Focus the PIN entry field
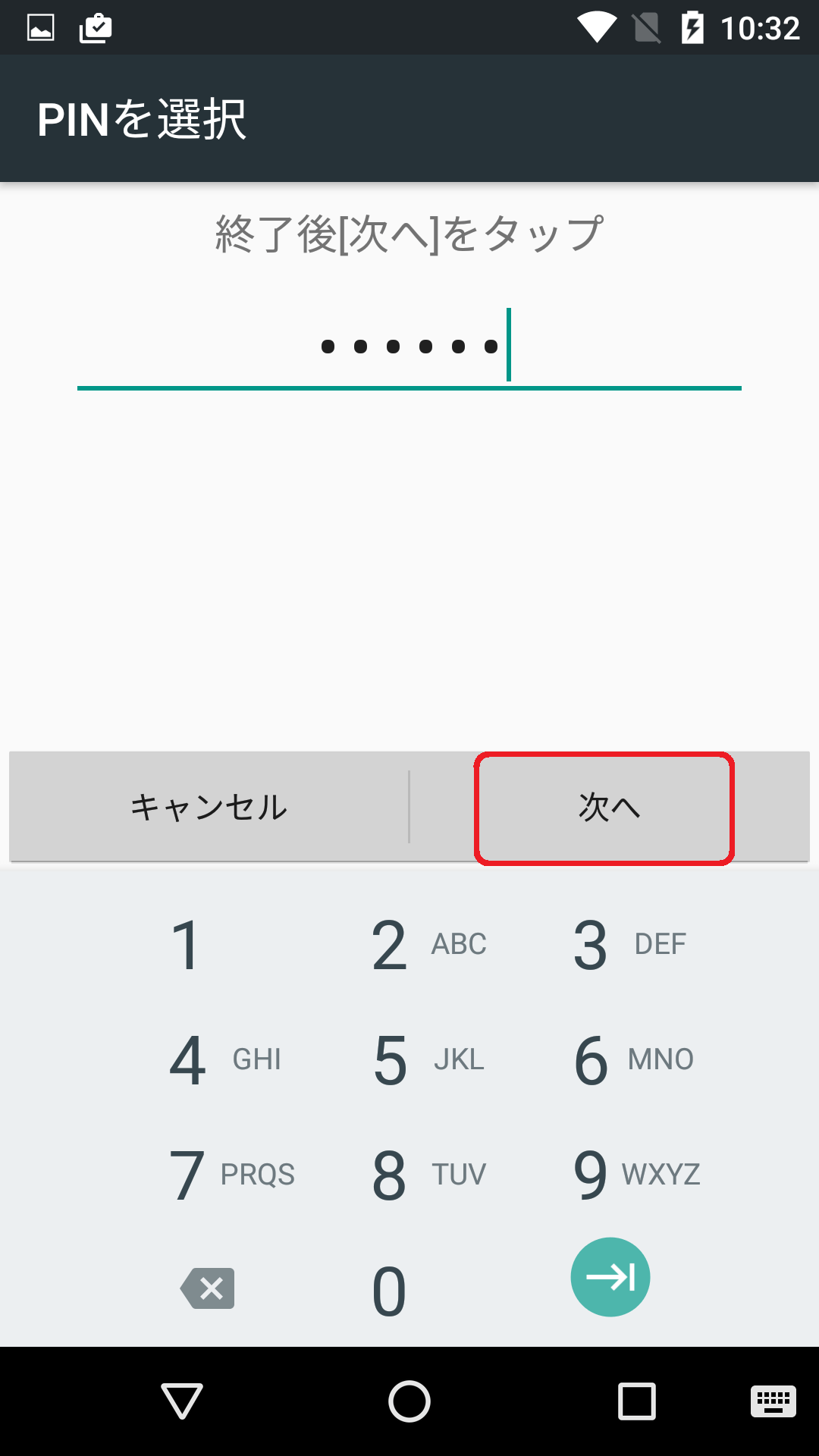The height and width of the screenshot is (1456, 819). pos(409,347)
